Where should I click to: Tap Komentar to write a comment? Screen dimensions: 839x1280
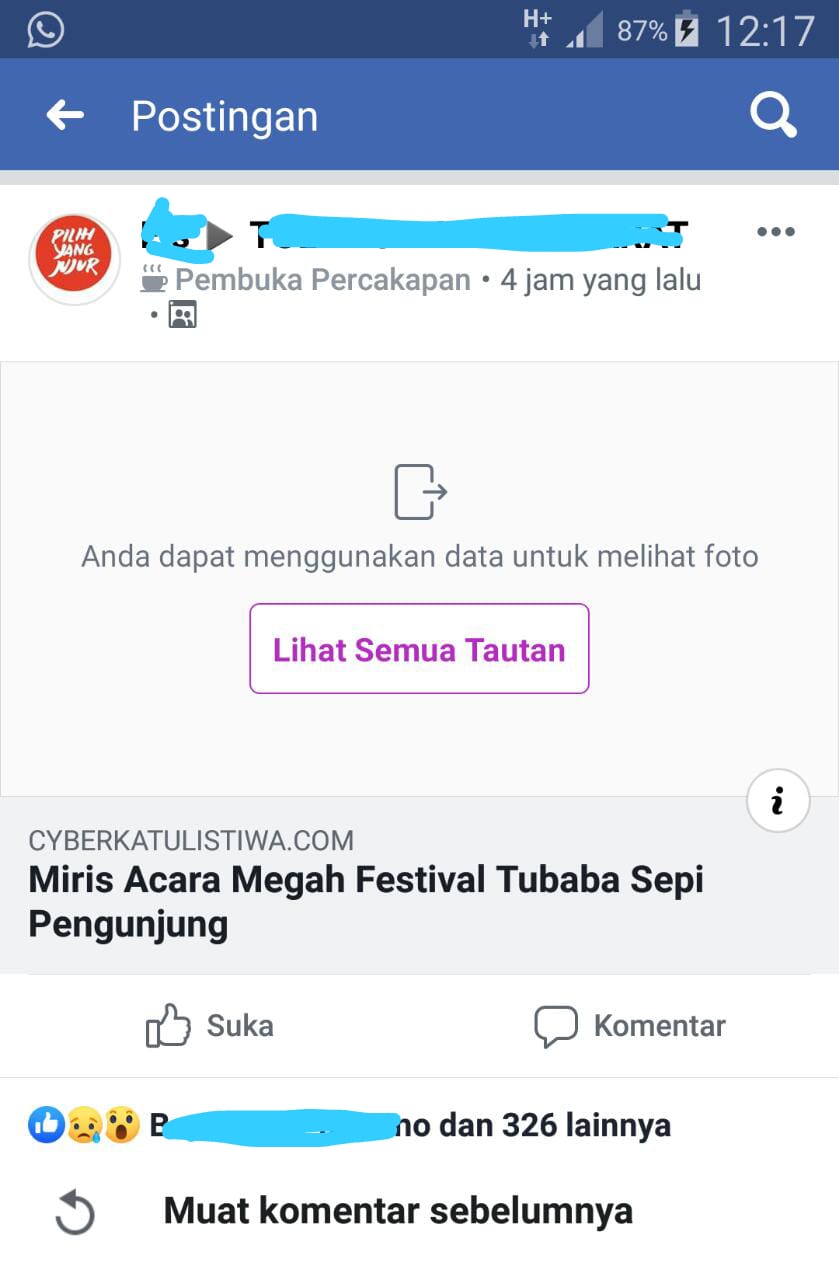pos(629,1026)
